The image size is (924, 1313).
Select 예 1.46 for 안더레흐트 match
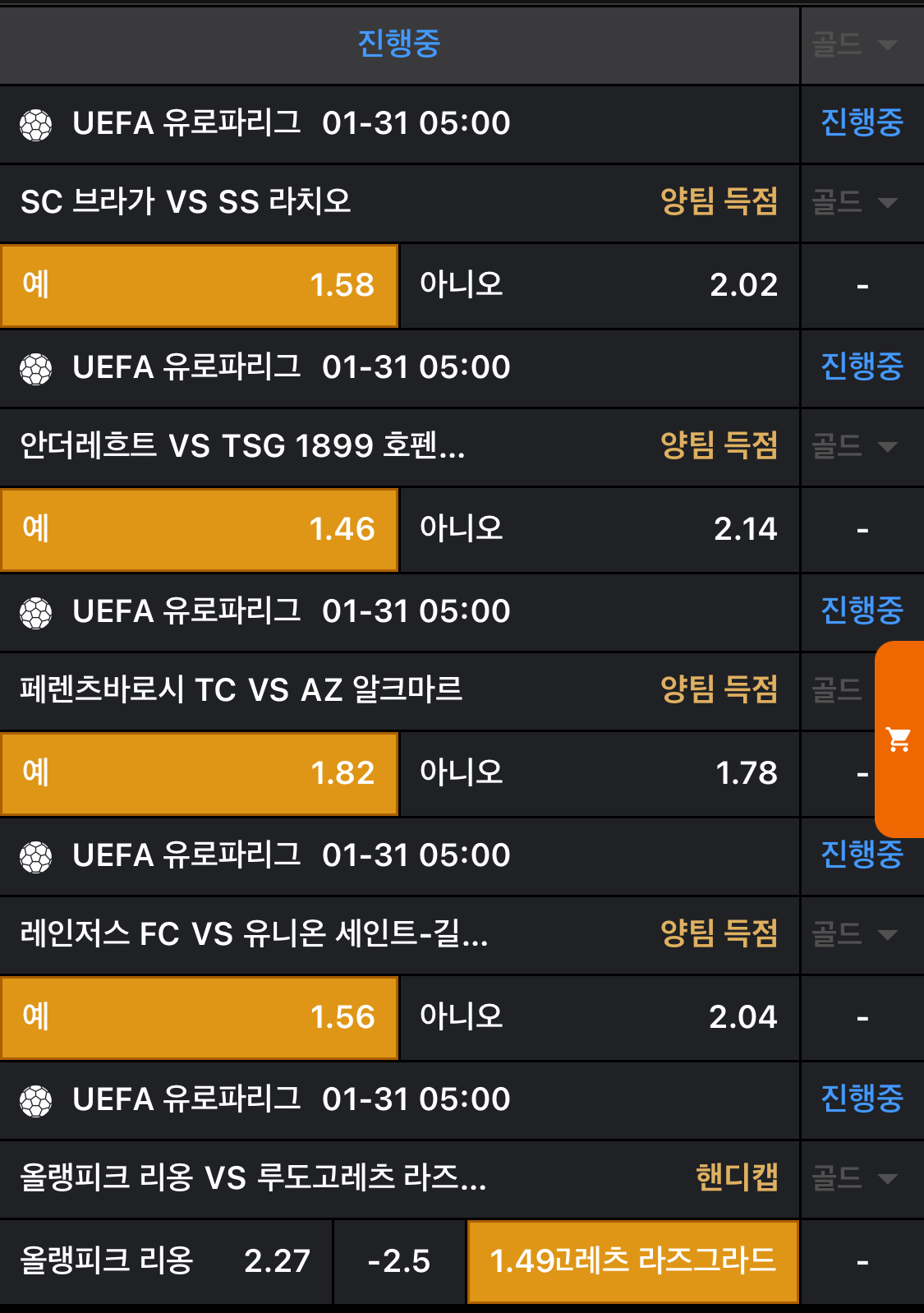coord(199,529)
